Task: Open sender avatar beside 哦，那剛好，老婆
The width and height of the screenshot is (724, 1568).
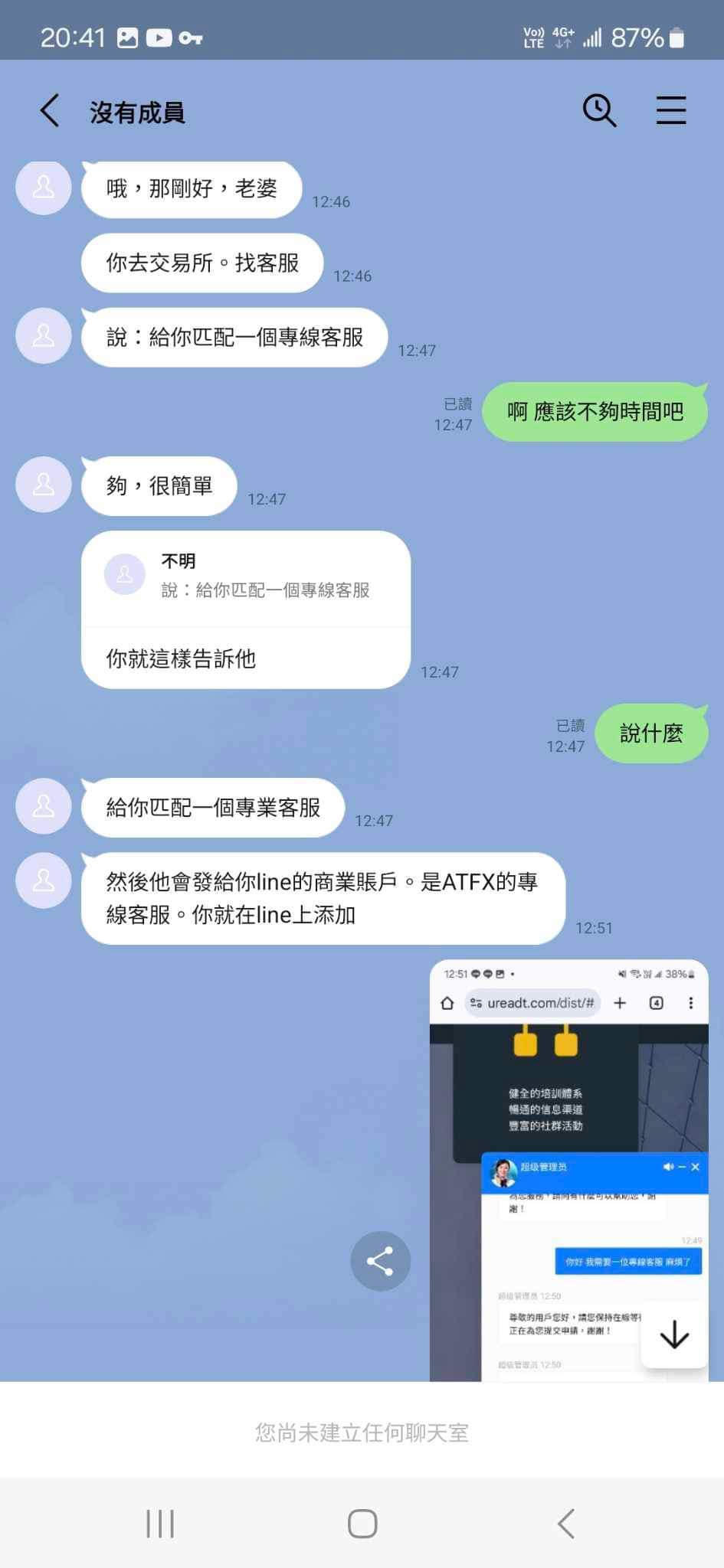Action: [x=44, y=188]
